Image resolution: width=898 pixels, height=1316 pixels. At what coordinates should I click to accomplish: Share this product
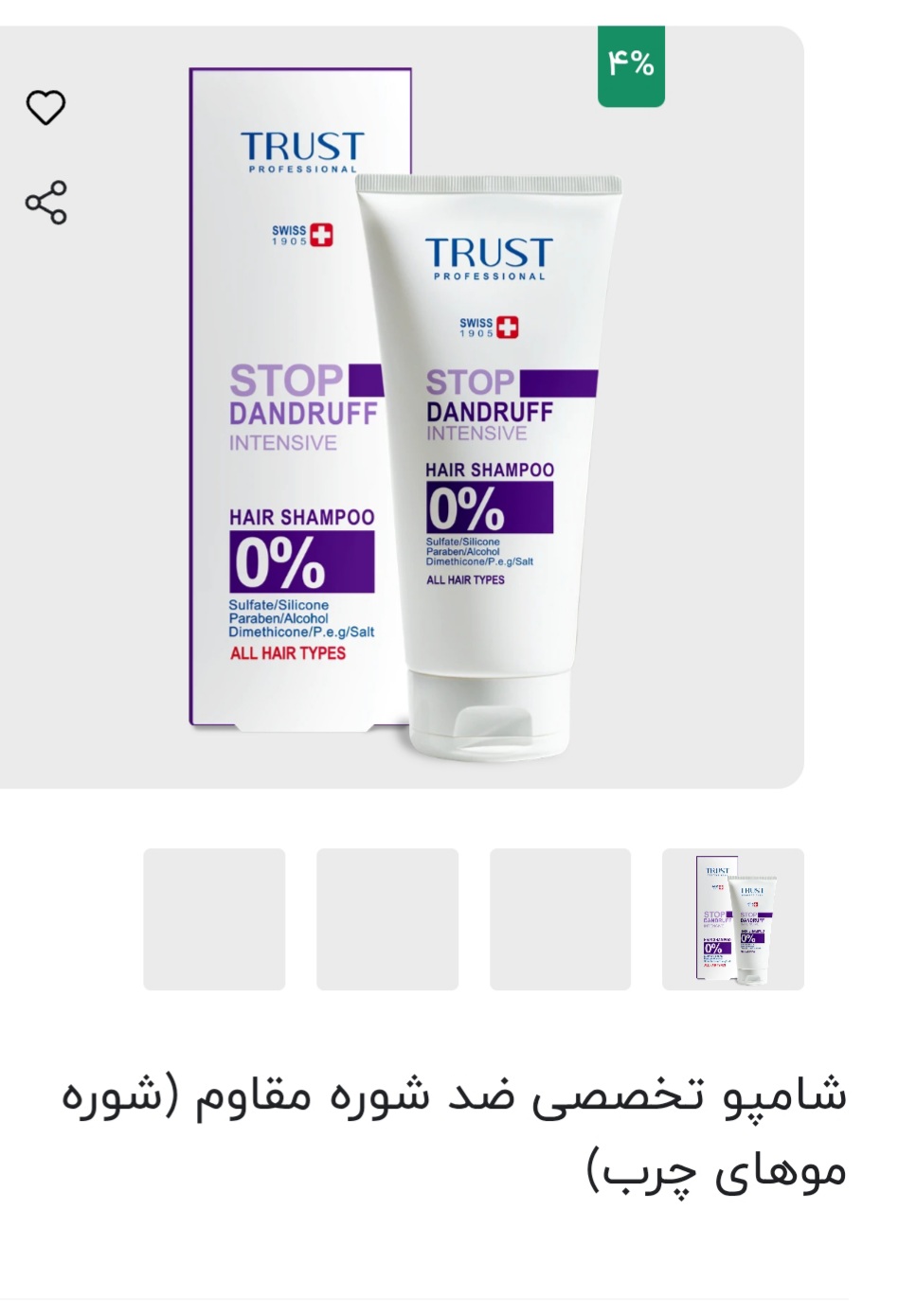(45, 202)
